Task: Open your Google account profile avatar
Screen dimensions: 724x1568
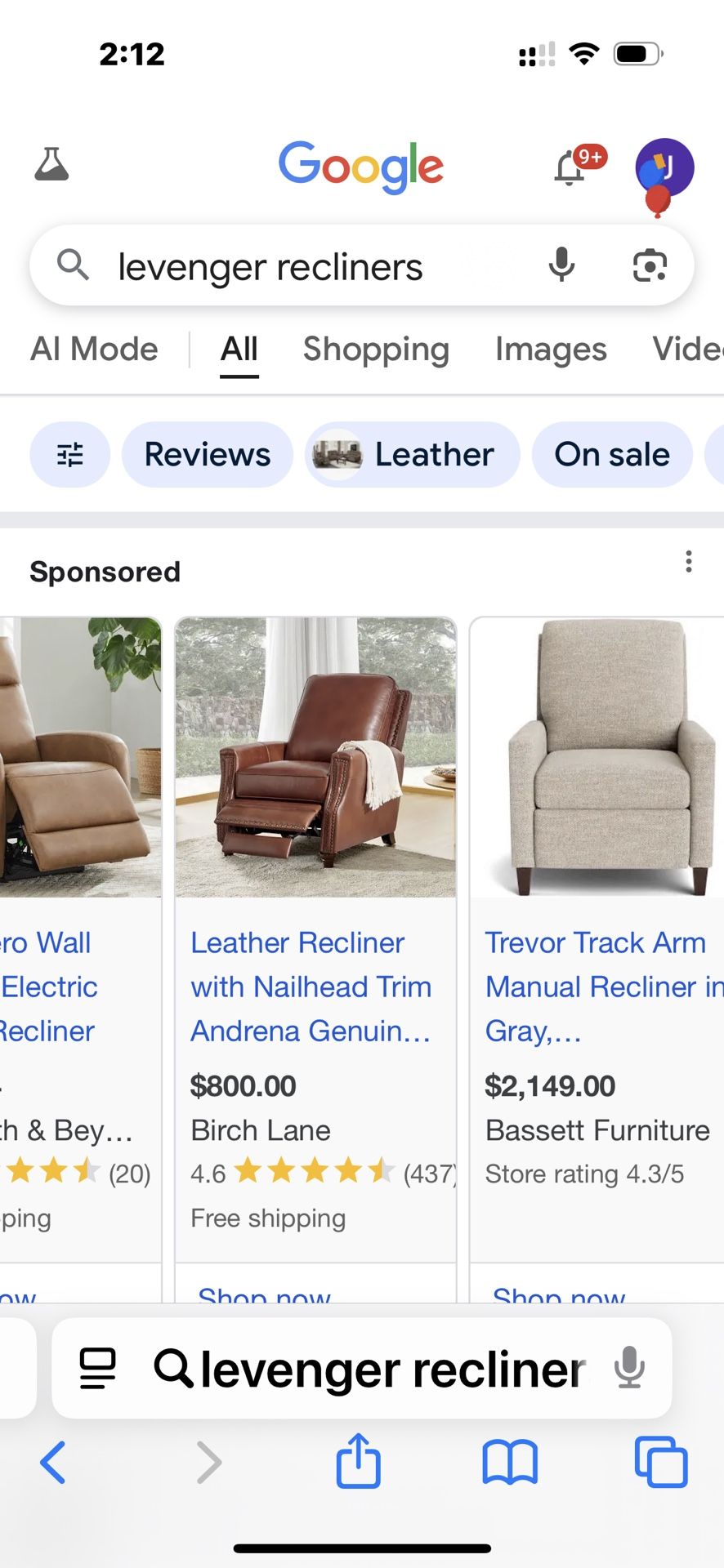Action: pyautogui.click(x=664, y=167)
